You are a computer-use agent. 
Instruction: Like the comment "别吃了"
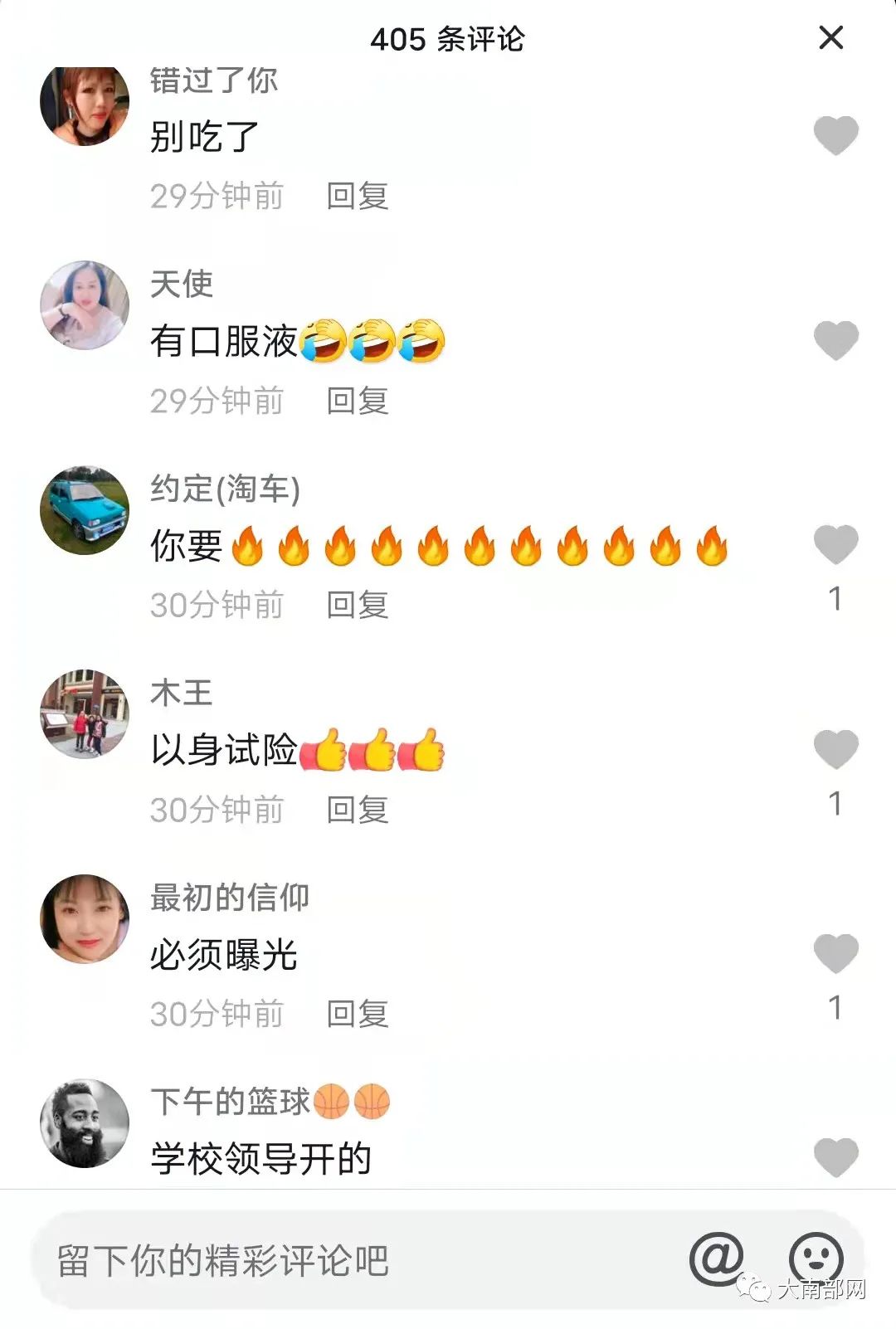tap(835, 135)
